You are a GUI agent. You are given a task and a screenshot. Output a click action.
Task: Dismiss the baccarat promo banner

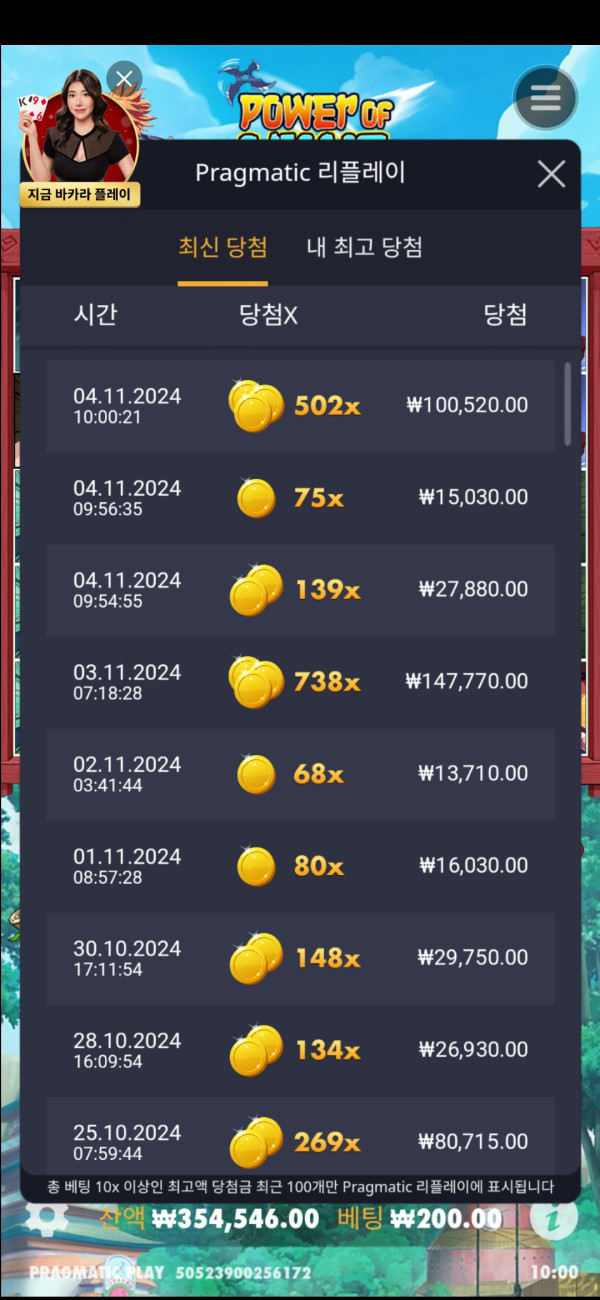(x=124, y=78)
